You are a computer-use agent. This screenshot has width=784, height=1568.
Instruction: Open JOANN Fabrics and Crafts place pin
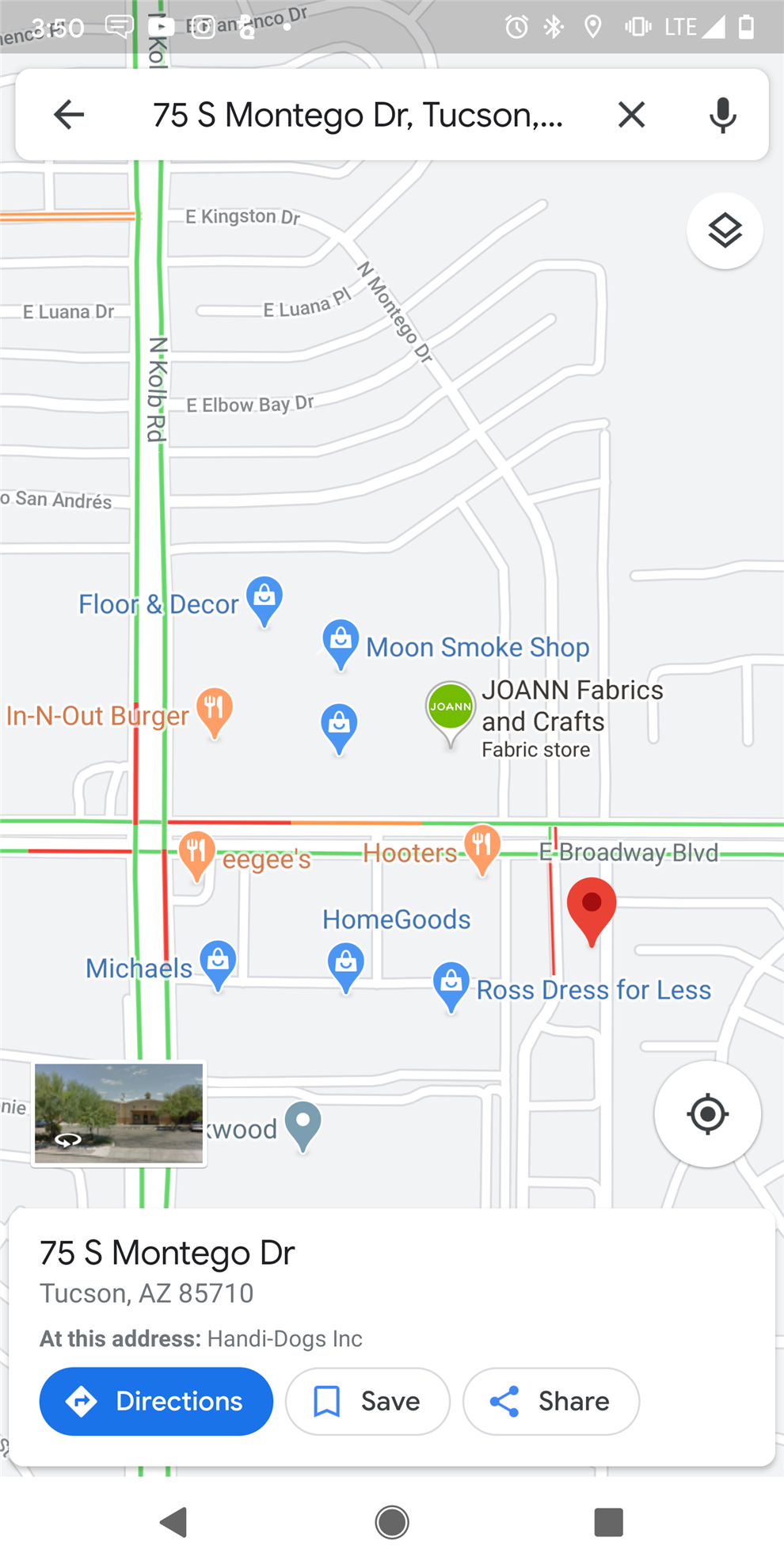pos(451,708)
